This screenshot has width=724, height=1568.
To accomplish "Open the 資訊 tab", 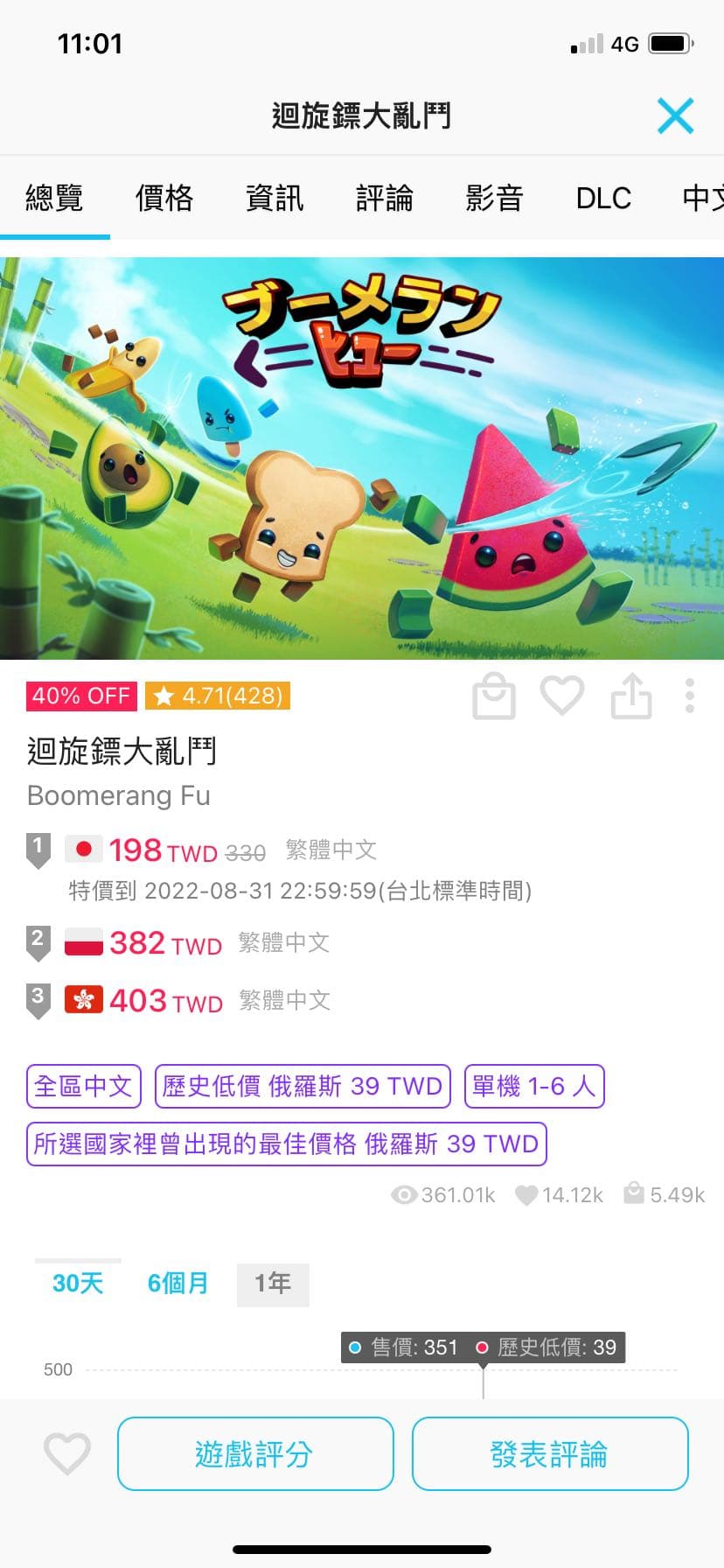I will click(275, 199).
